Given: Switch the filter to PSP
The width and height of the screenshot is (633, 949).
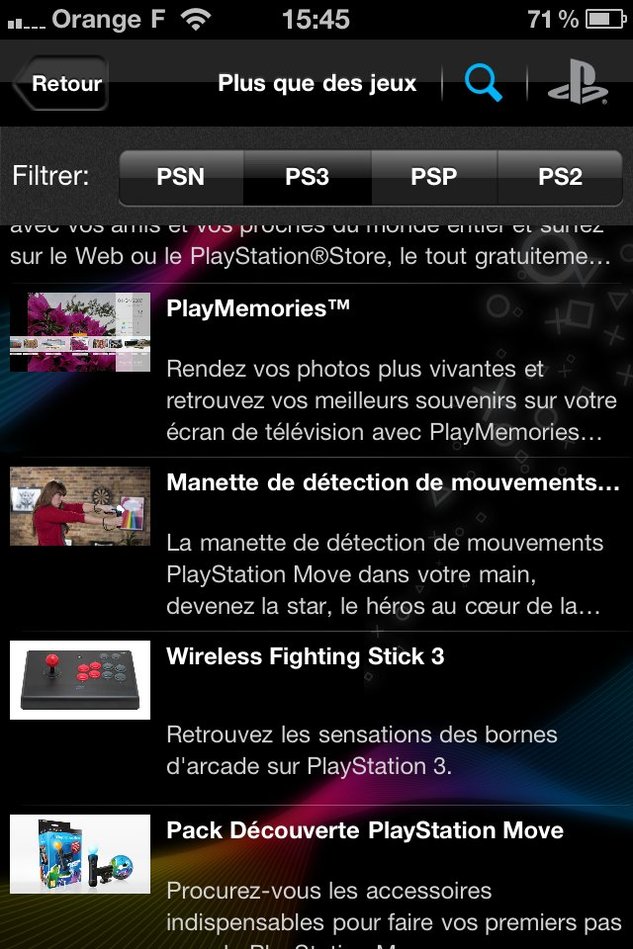Looking at the screenshot, I should coord(434,177).
